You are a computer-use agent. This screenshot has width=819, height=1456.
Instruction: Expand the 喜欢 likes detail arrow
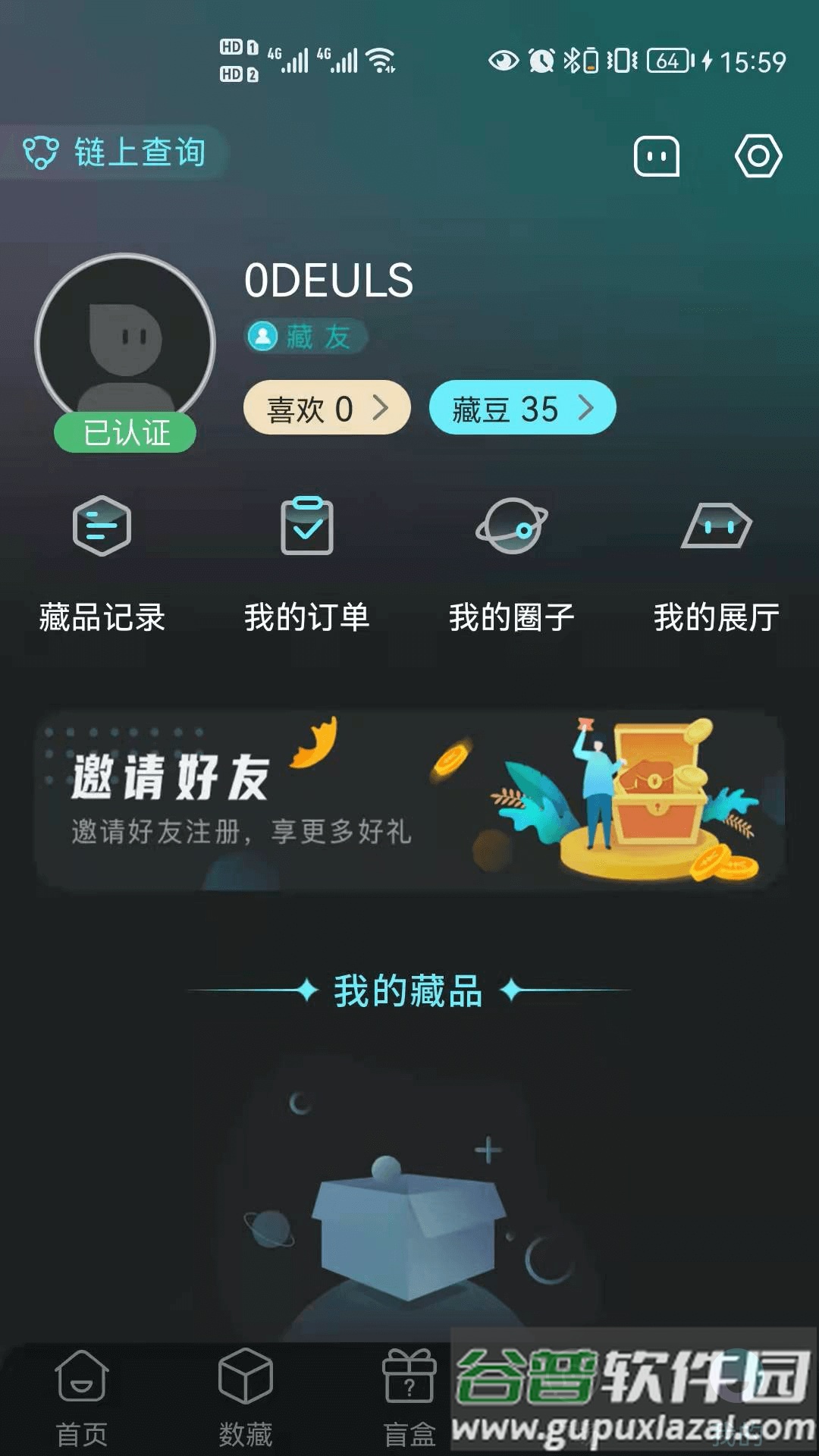click(x=381, y=408)
